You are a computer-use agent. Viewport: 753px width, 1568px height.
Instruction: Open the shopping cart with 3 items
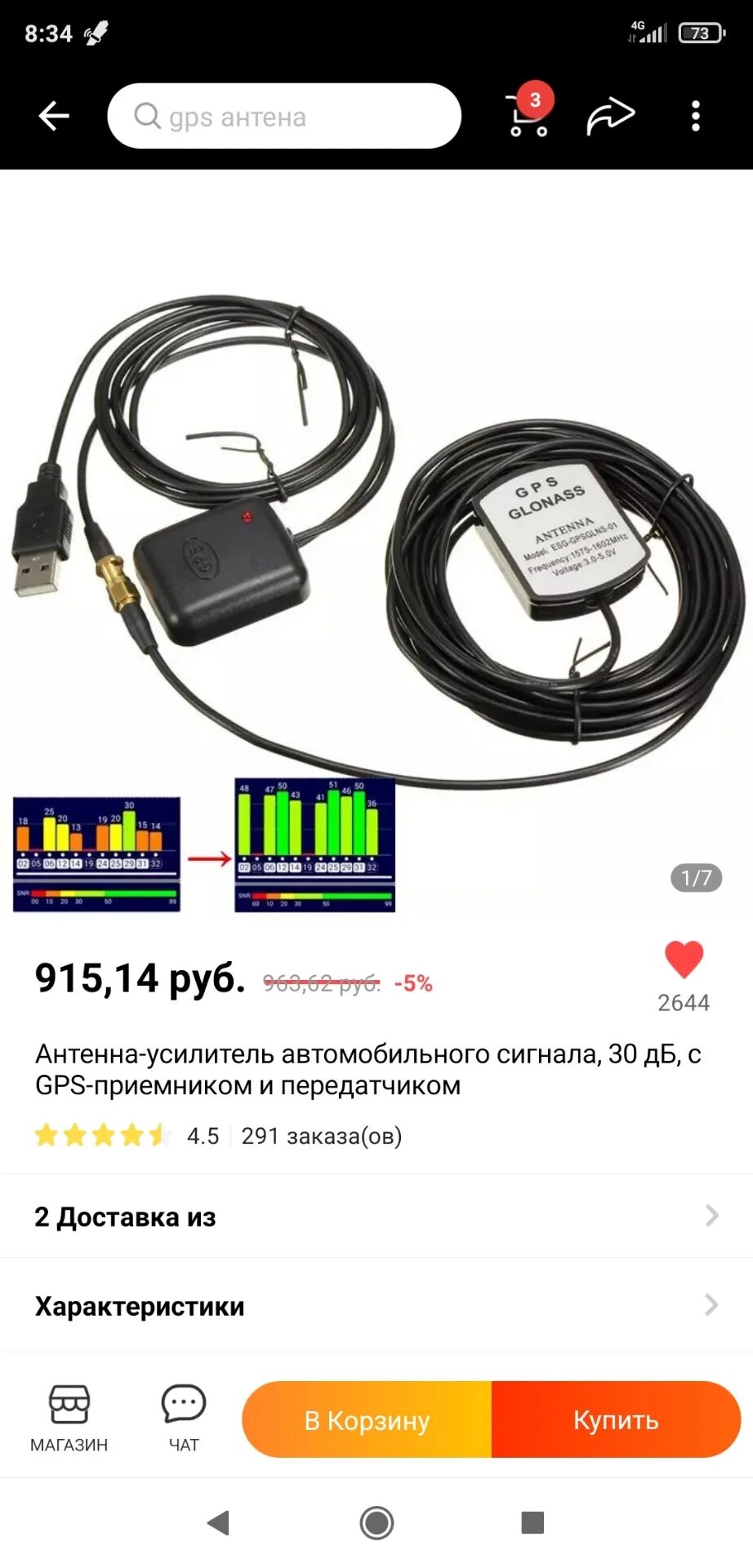tap(528, 116)
